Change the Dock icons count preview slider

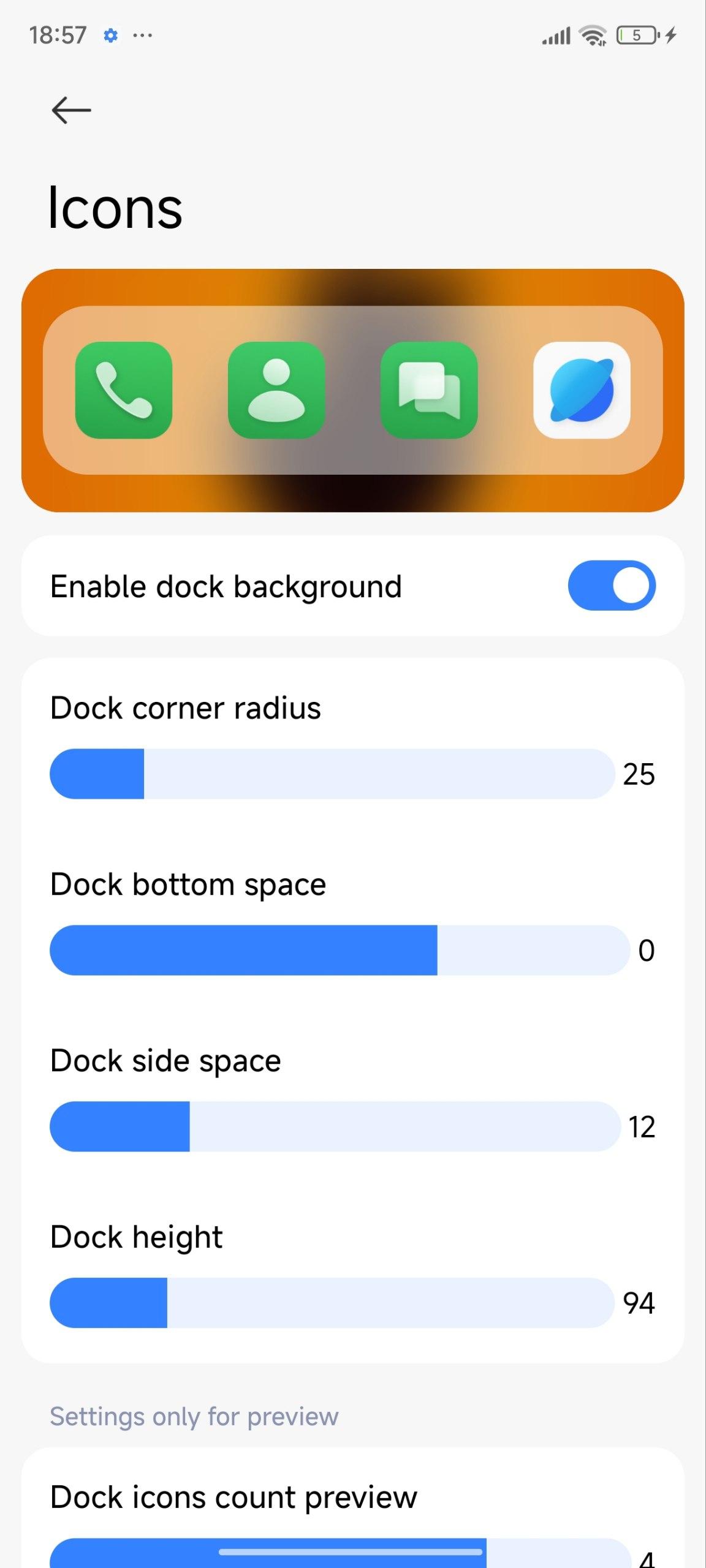point(340,1553)
